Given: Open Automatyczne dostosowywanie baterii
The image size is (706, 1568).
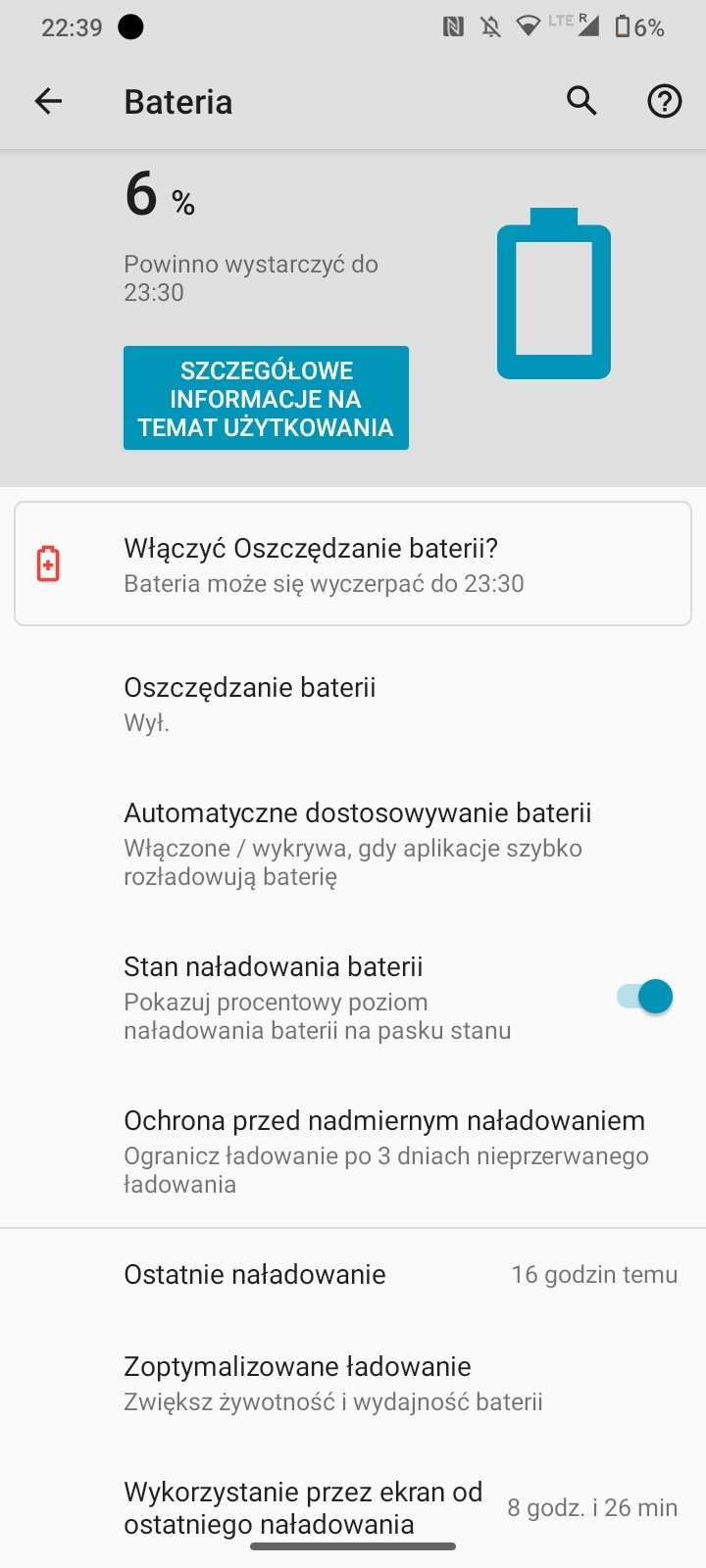Looking at the screenshot, I should click(x=353, y=843).
